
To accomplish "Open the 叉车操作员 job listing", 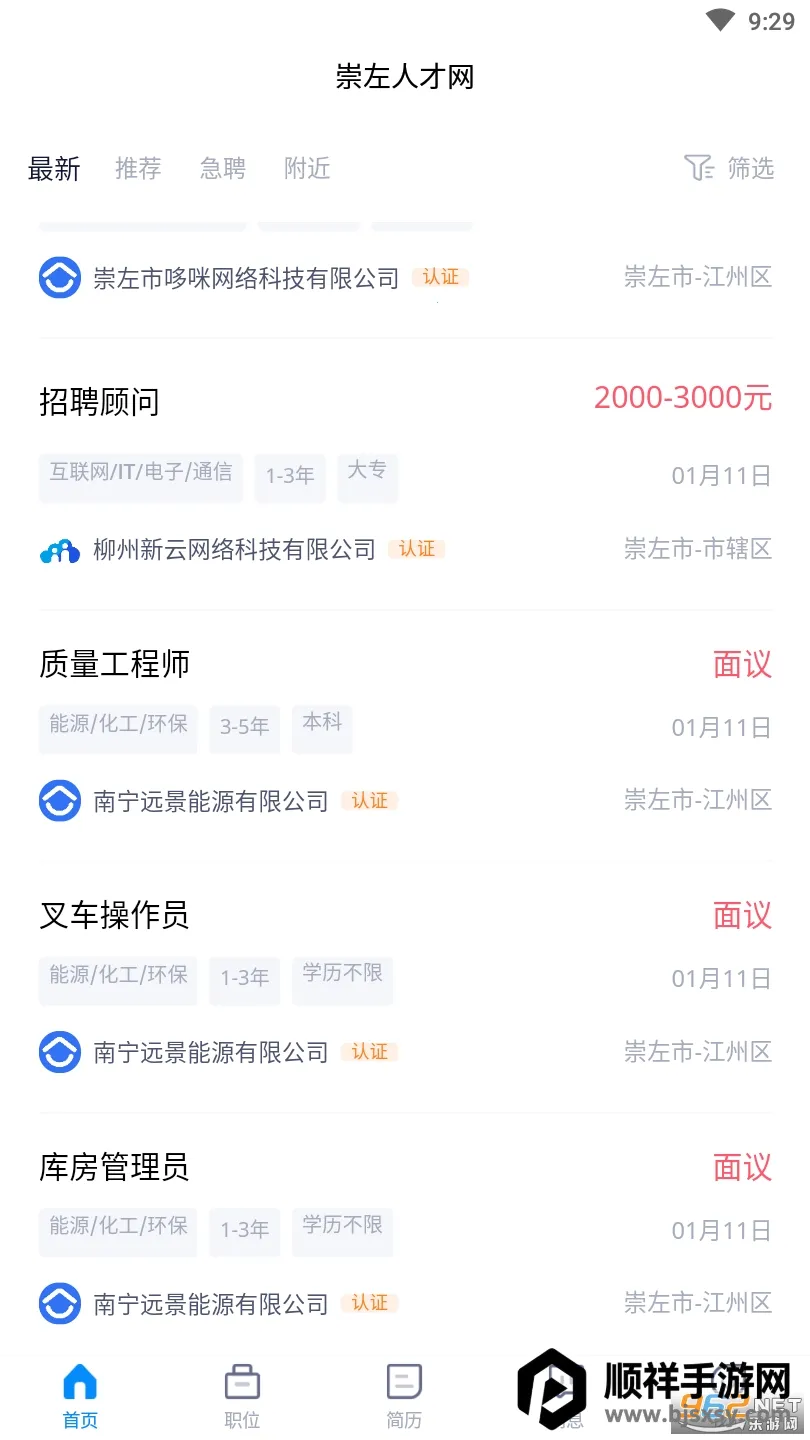I will coord(114,915).
